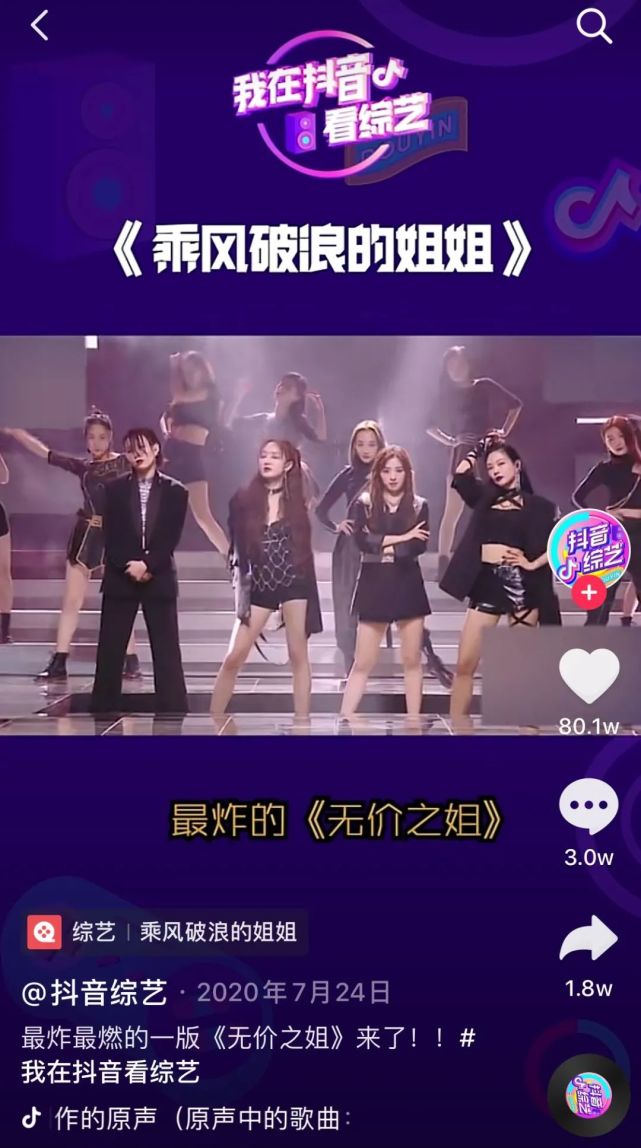Open the comments on this video

(x=588, y=807)
